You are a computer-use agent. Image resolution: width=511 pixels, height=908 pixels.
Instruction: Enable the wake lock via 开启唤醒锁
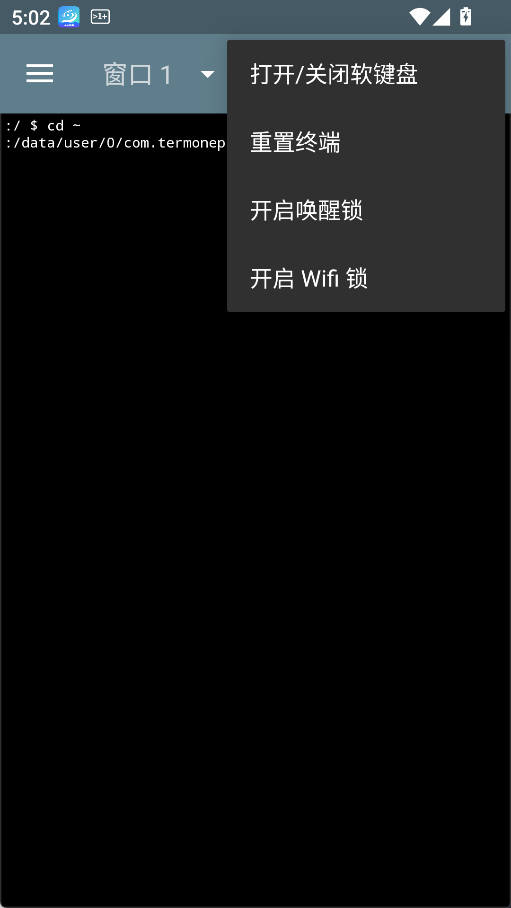366,210
